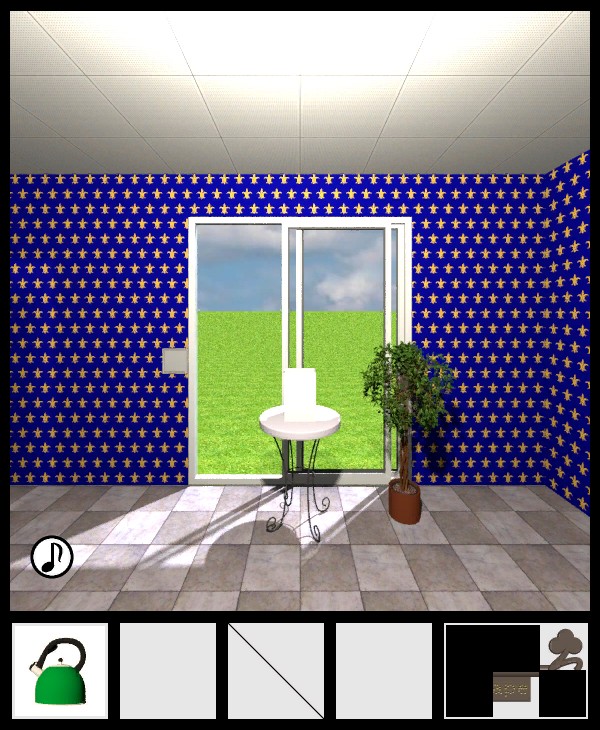
Task: Tap the white panel on the wall
Action: (174, 360)
